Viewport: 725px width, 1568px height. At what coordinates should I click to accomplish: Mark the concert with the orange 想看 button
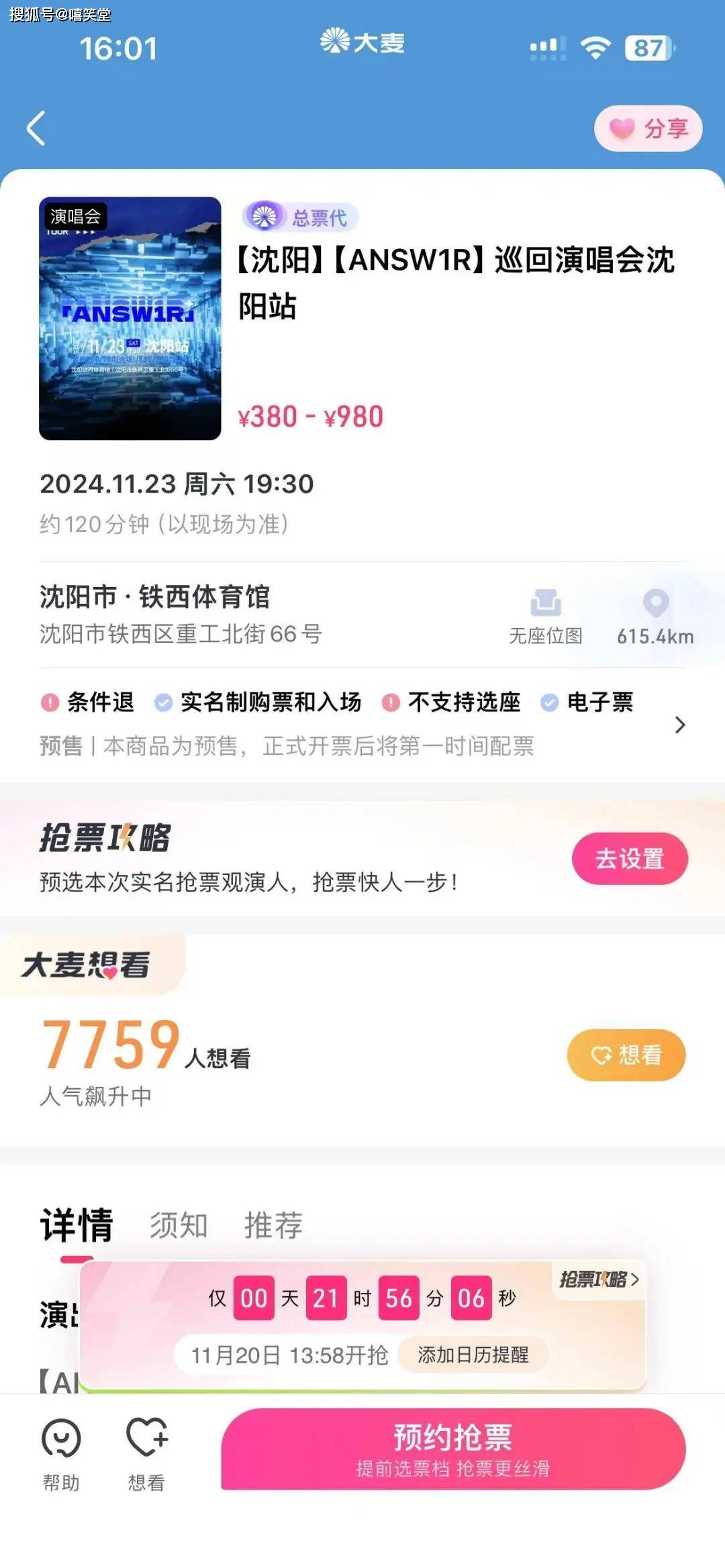(x=626, y=1055)
